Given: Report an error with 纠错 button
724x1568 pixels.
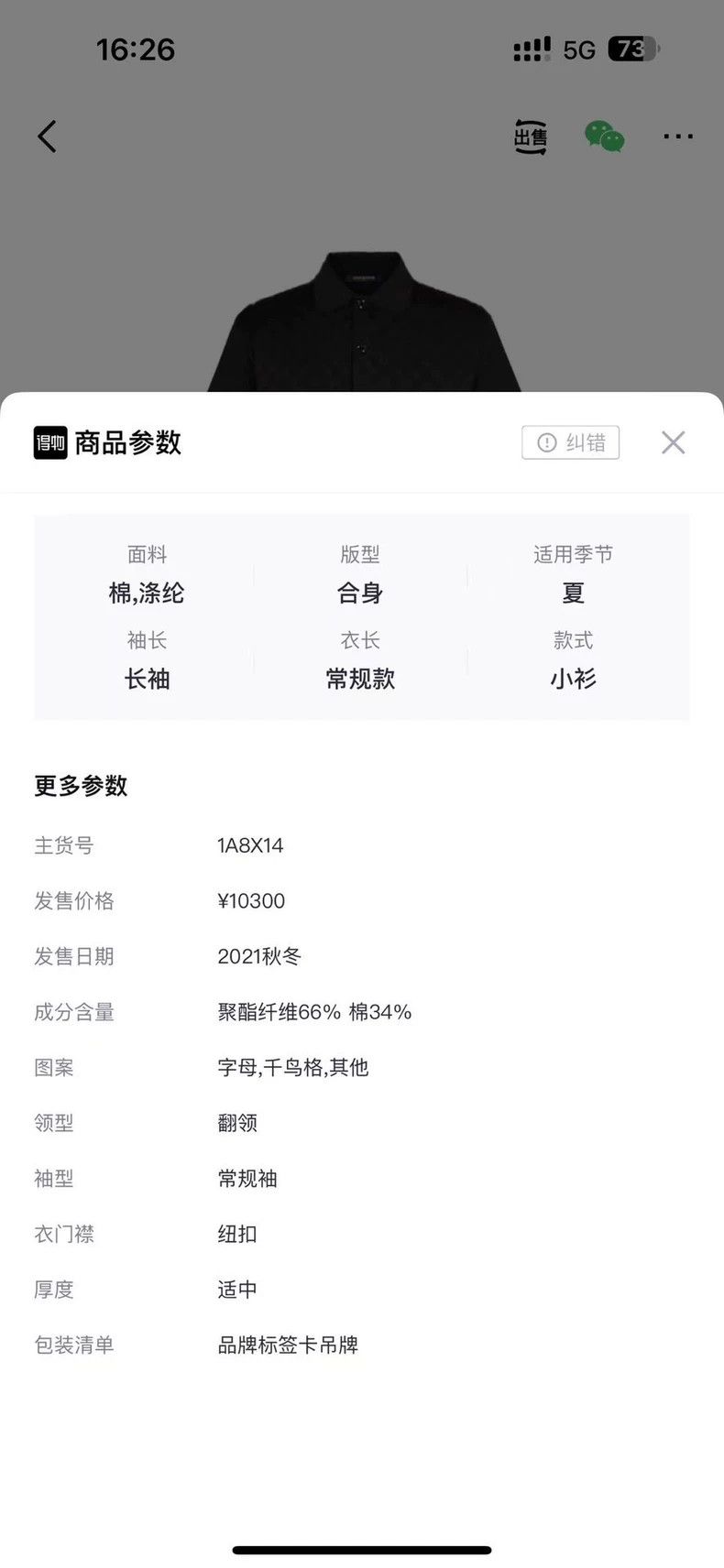Looking at the screenshot, I should (571, 442).
